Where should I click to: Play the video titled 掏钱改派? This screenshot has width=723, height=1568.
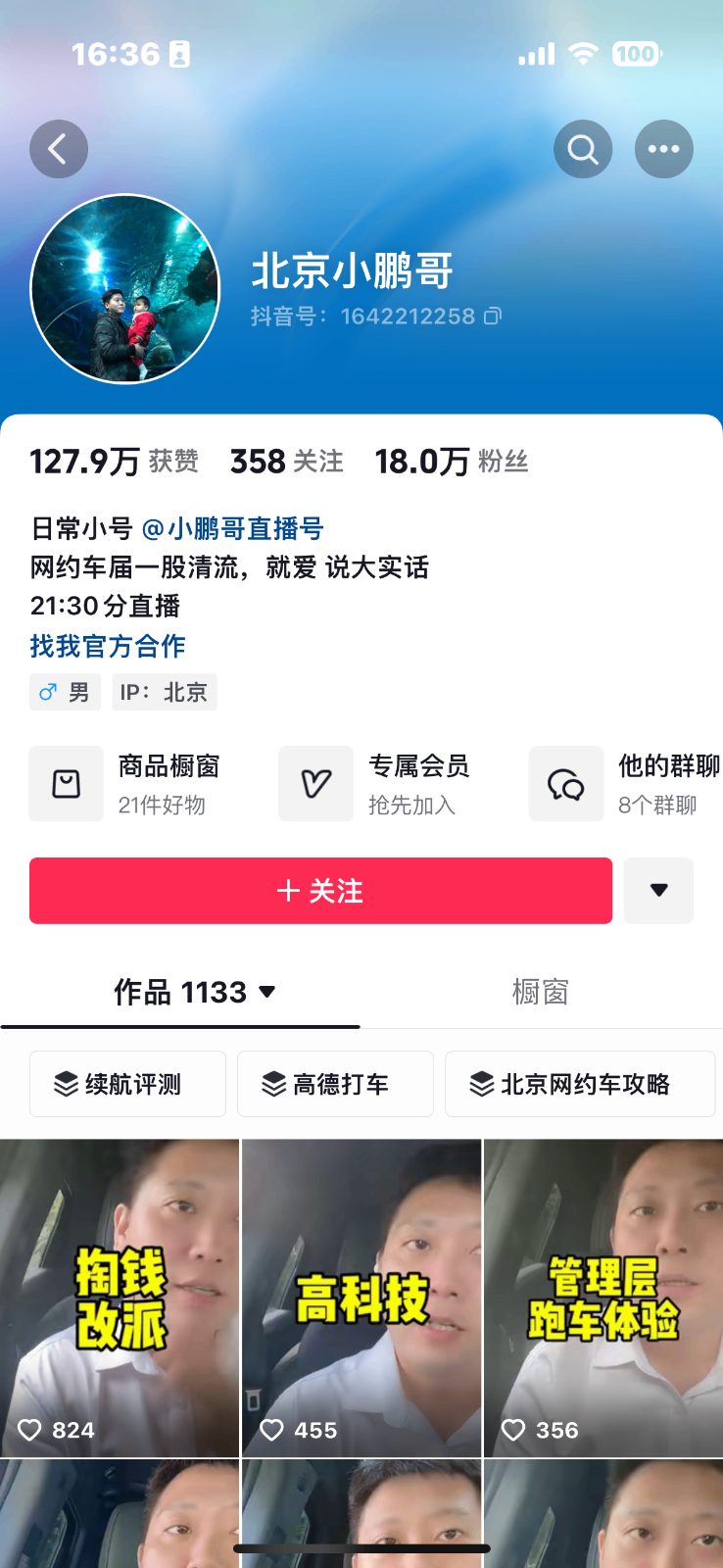(120, 1298)
